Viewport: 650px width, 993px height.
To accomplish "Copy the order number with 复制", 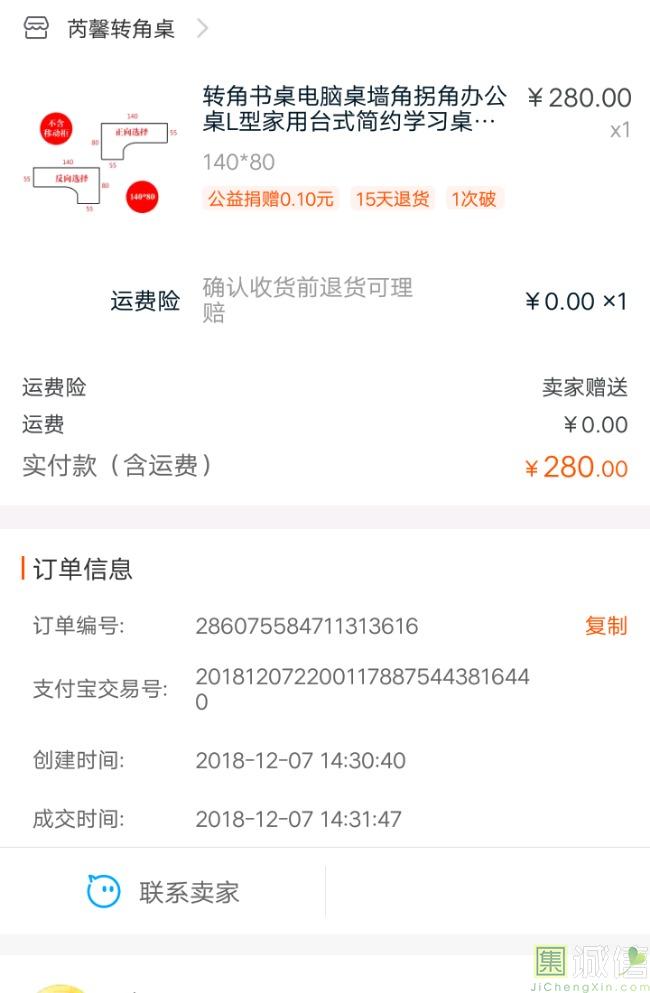I will coord(605,626).
